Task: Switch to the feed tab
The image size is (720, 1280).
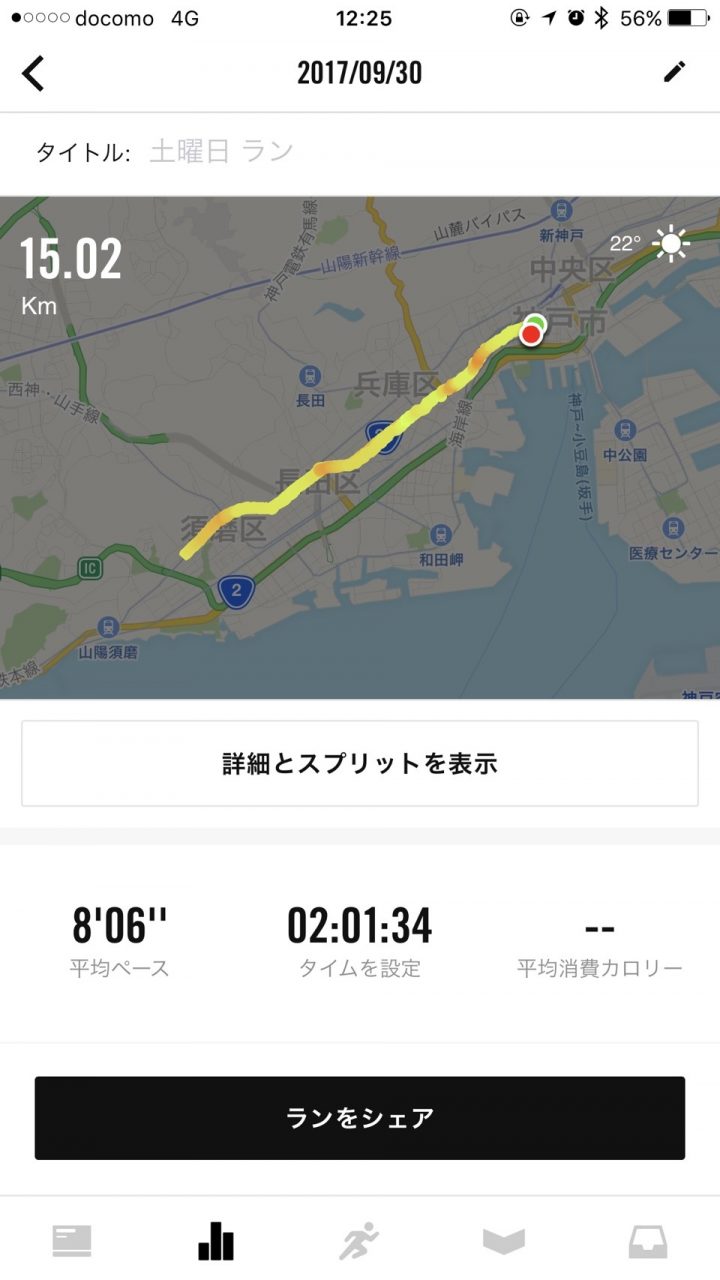Action: coord(72,1241)
